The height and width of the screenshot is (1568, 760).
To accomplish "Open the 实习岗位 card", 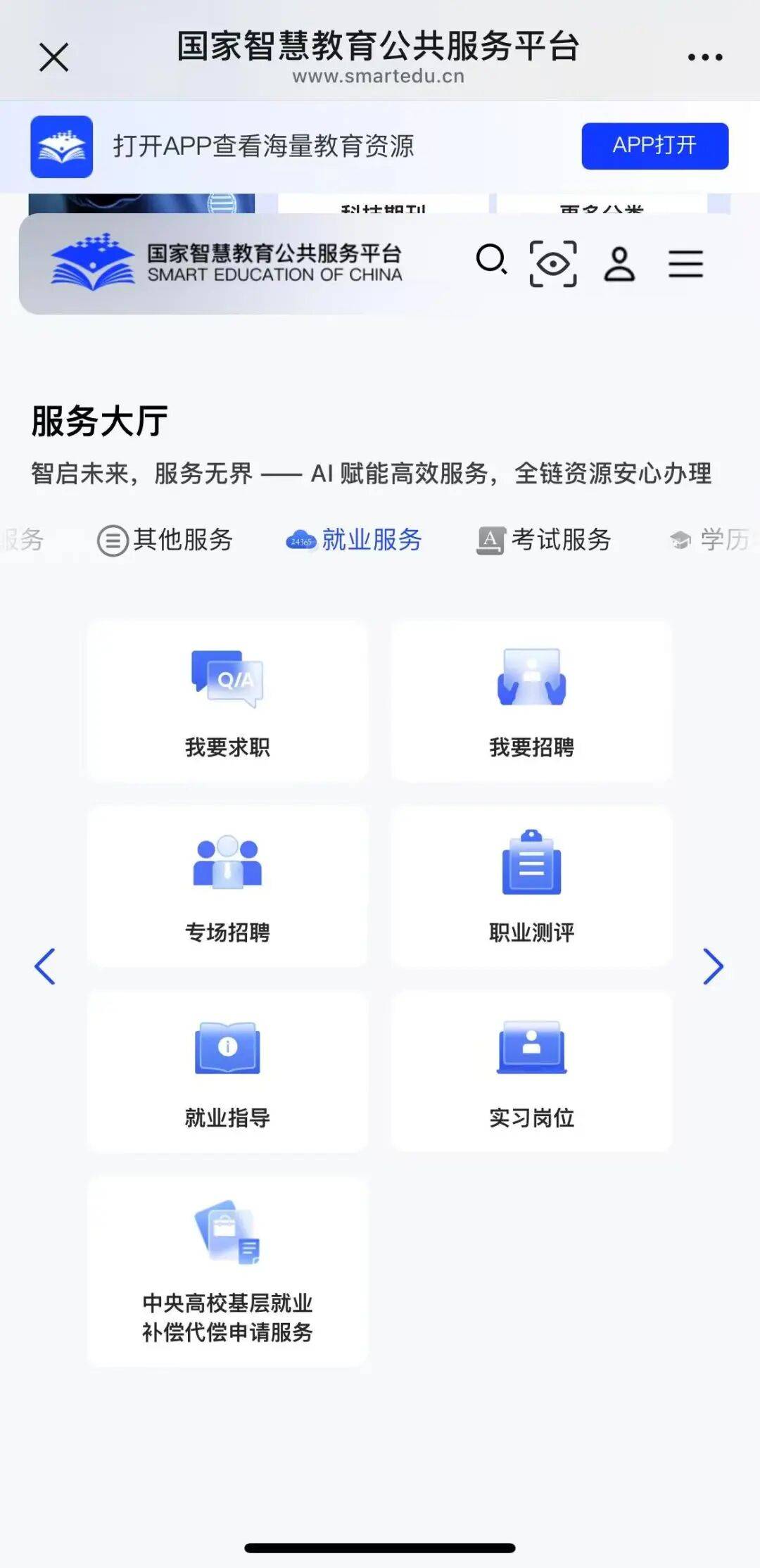I will point(531,1071).
